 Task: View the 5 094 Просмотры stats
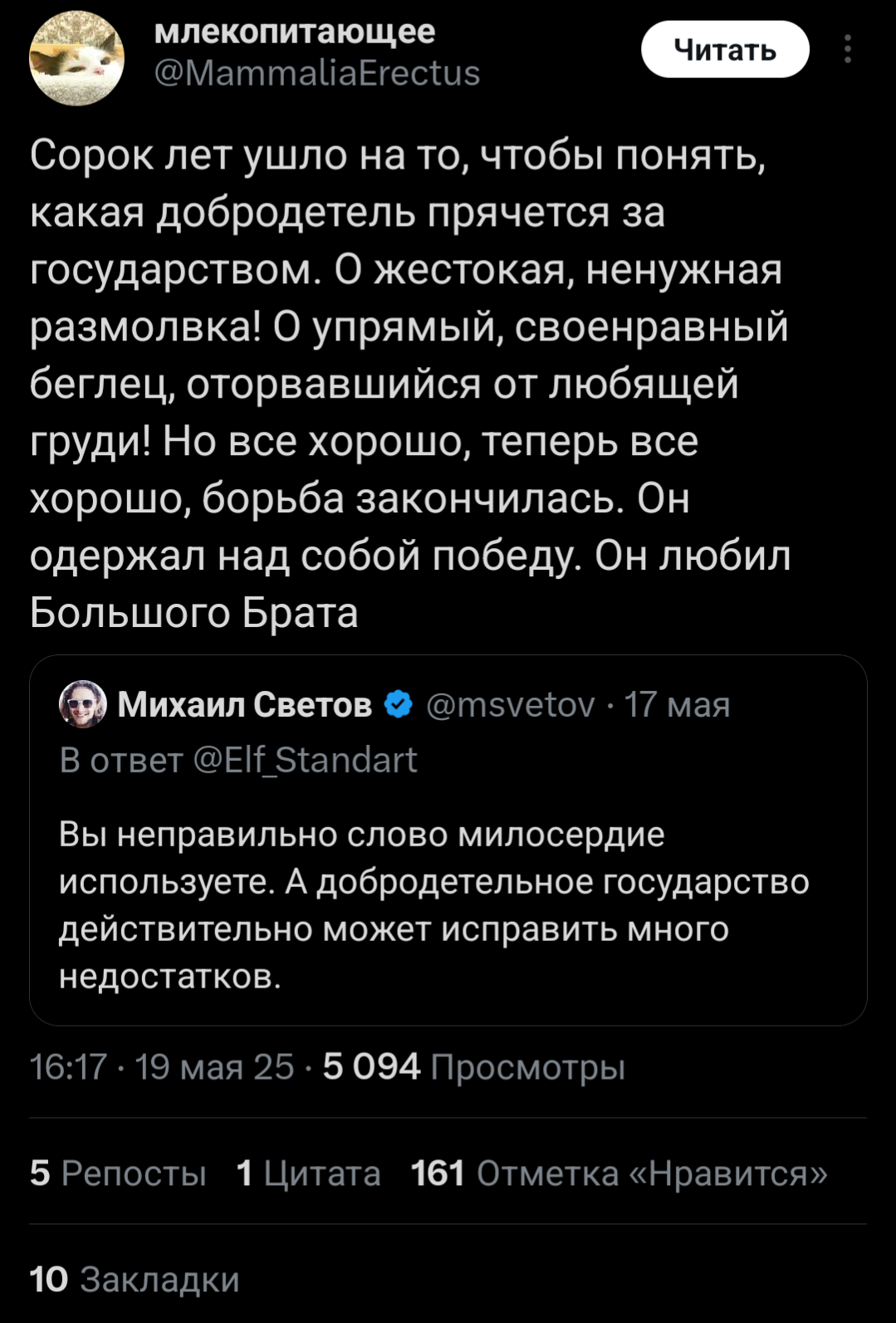pyautogui.click(x=473, y=1067)
